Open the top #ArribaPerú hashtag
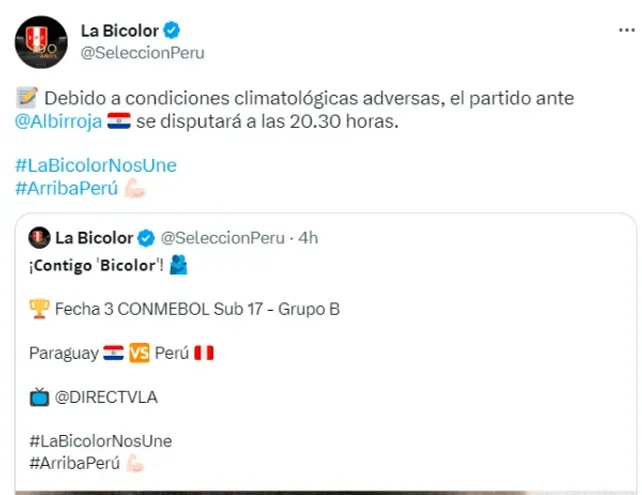The image size is (642, 495). tap(68, 187)
